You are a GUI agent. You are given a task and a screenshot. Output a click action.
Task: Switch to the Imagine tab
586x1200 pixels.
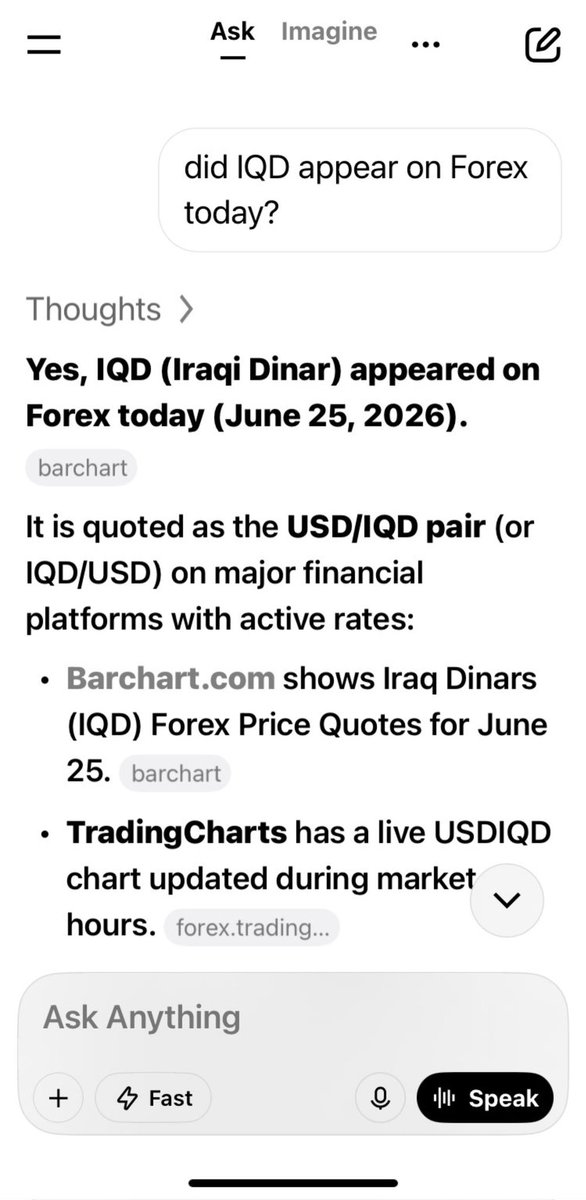pos(329,32)
